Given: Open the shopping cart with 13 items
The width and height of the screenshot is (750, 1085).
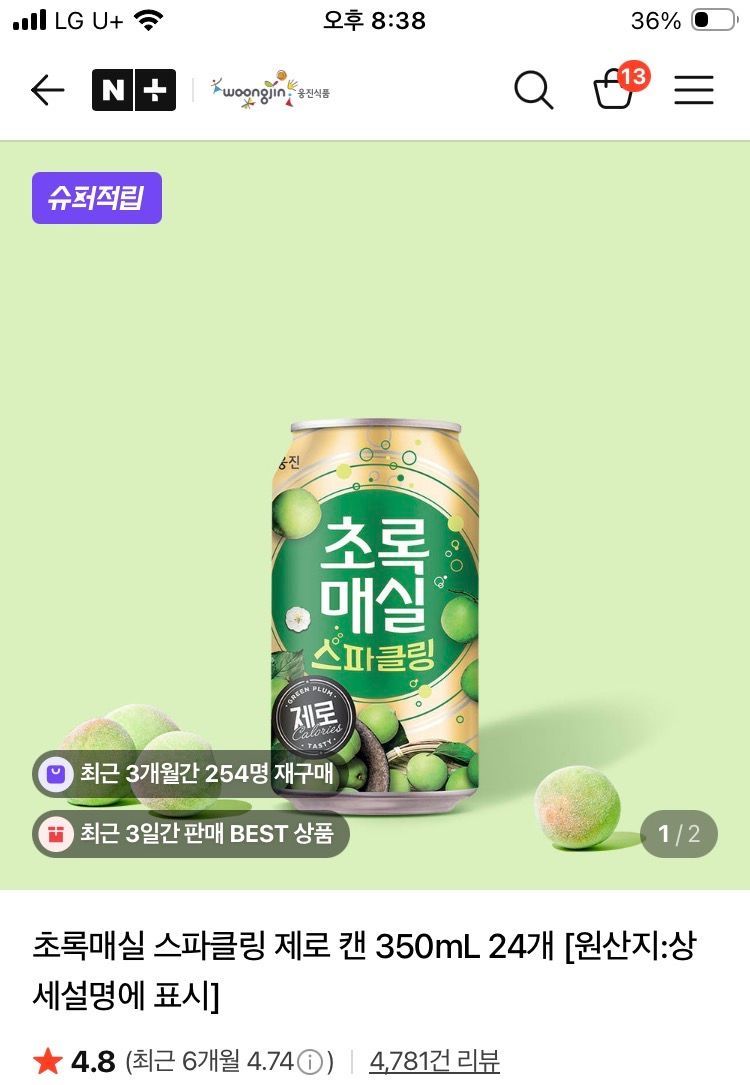Looking at the screenshot, I should [x=614, y=90].
